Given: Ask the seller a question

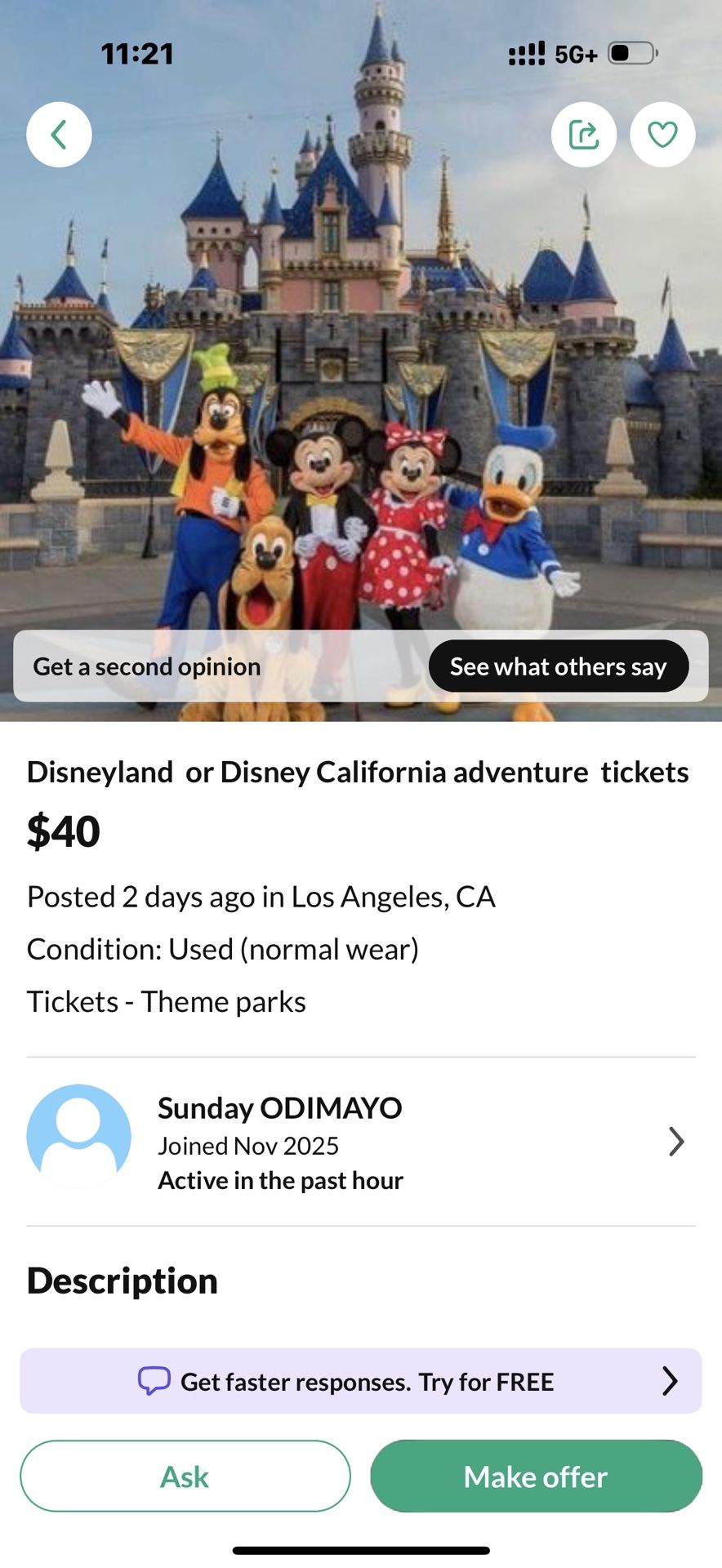Looking at the screenshot, I should [185, 1477].
